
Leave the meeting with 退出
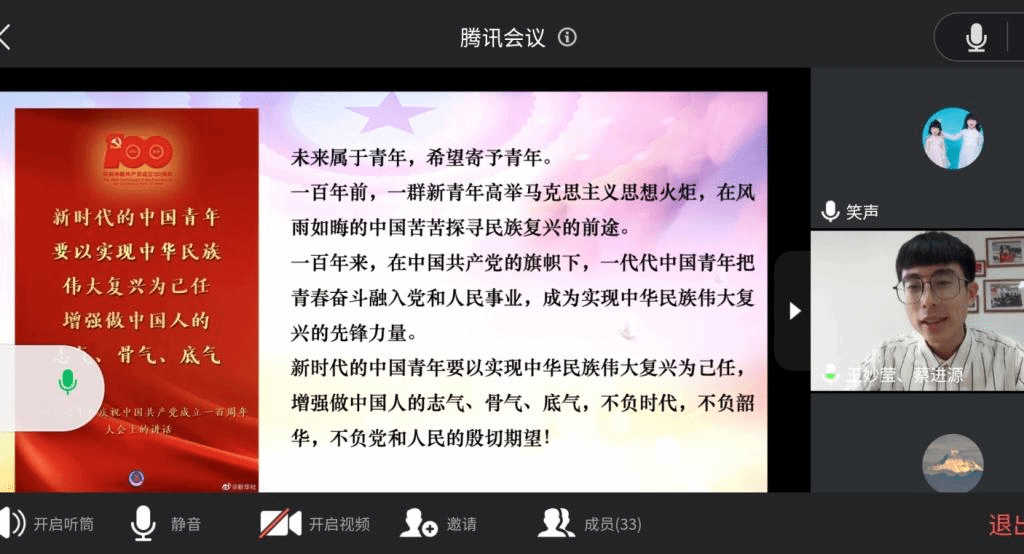point(1004,525)
